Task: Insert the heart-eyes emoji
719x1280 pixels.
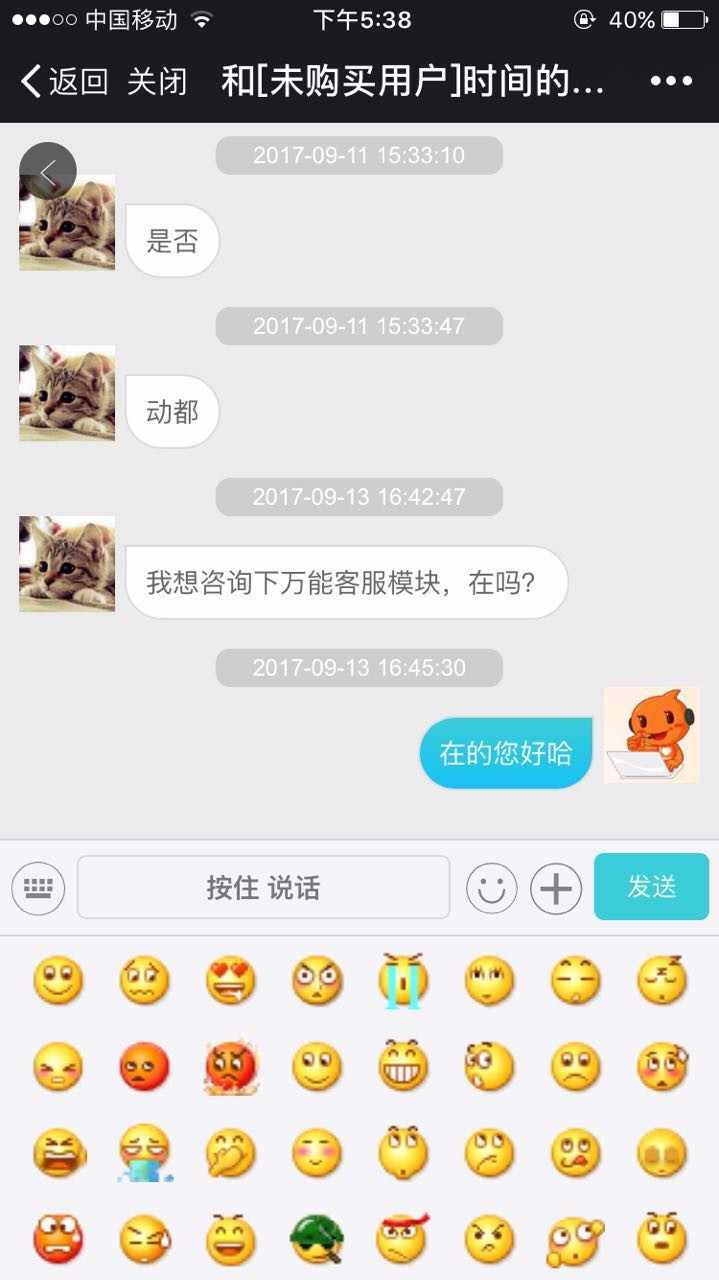Action: click(x=230, y=981)
